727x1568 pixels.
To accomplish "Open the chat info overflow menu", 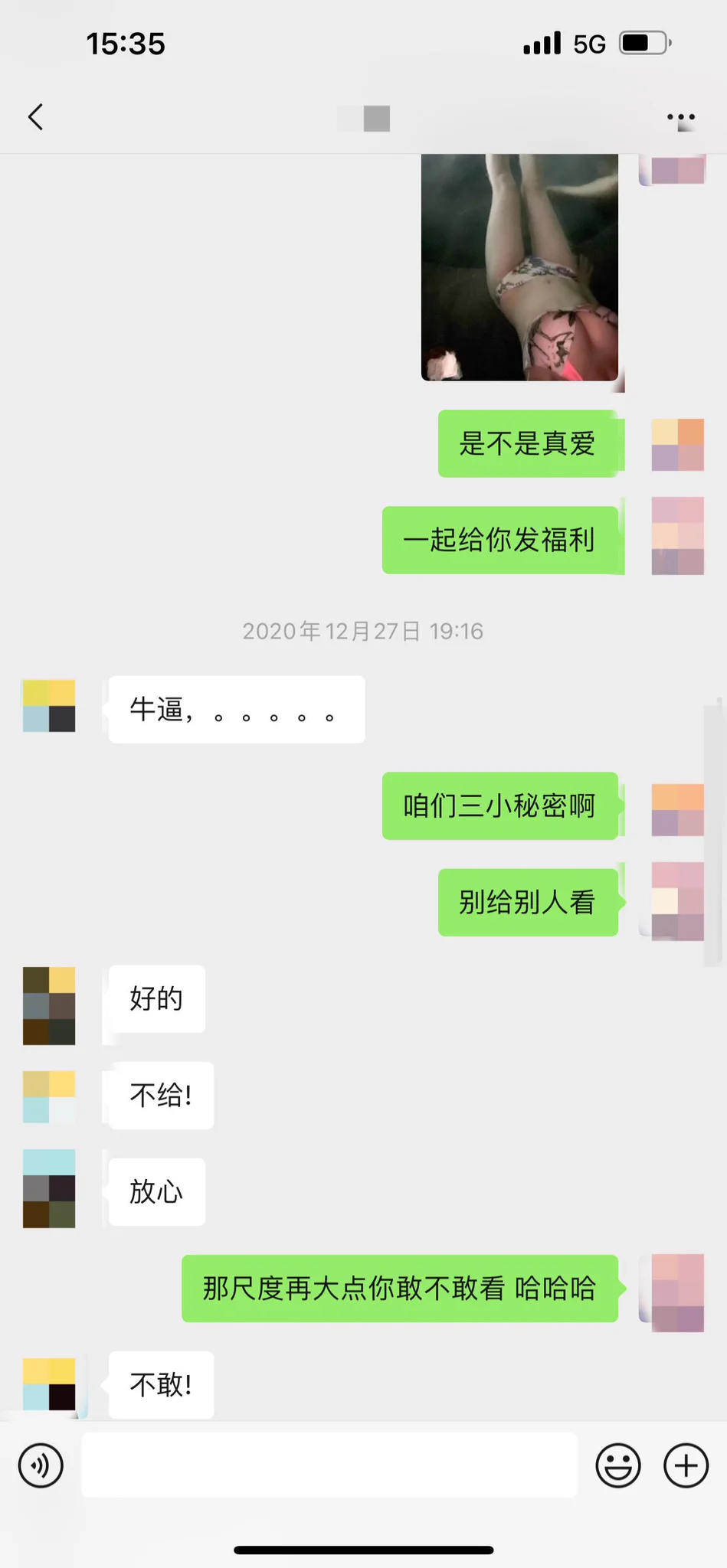I will coord(680,118).
